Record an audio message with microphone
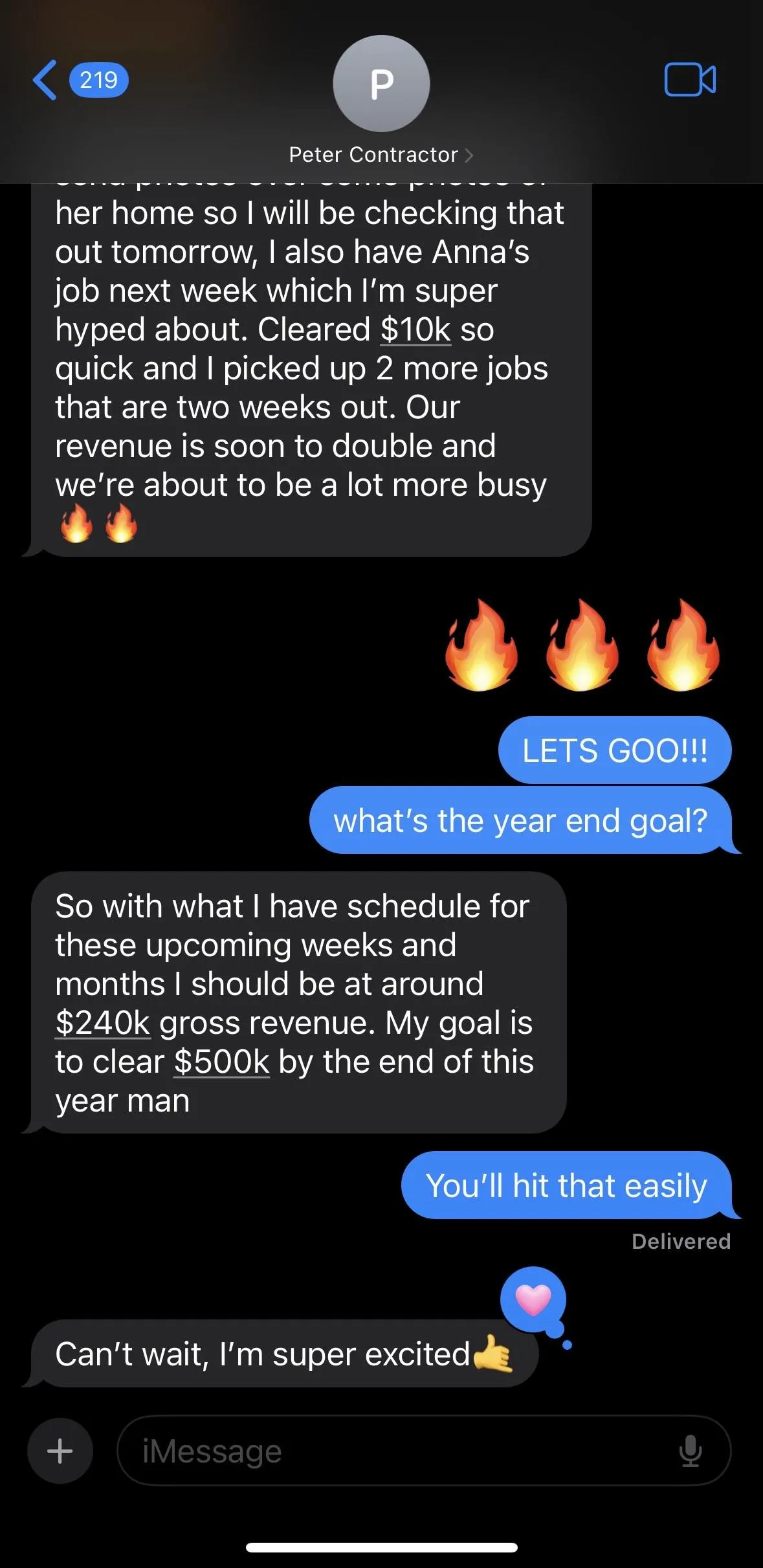This screenshot has width=763, height=1568. click(x=691, y=1451)
